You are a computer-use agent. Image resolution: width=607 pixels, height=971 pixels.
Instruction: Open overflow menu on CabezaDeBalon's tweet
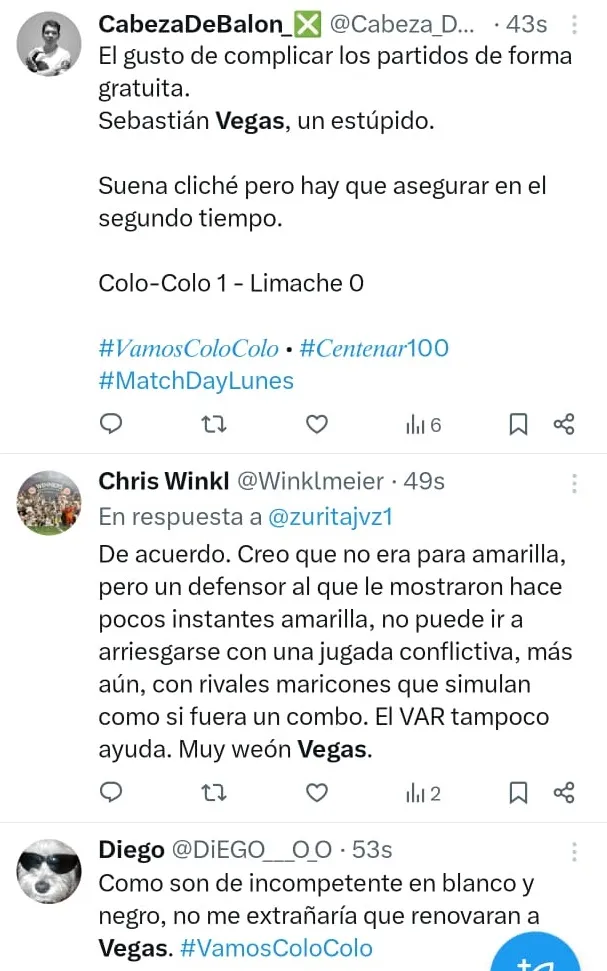[x=573, y=24]
